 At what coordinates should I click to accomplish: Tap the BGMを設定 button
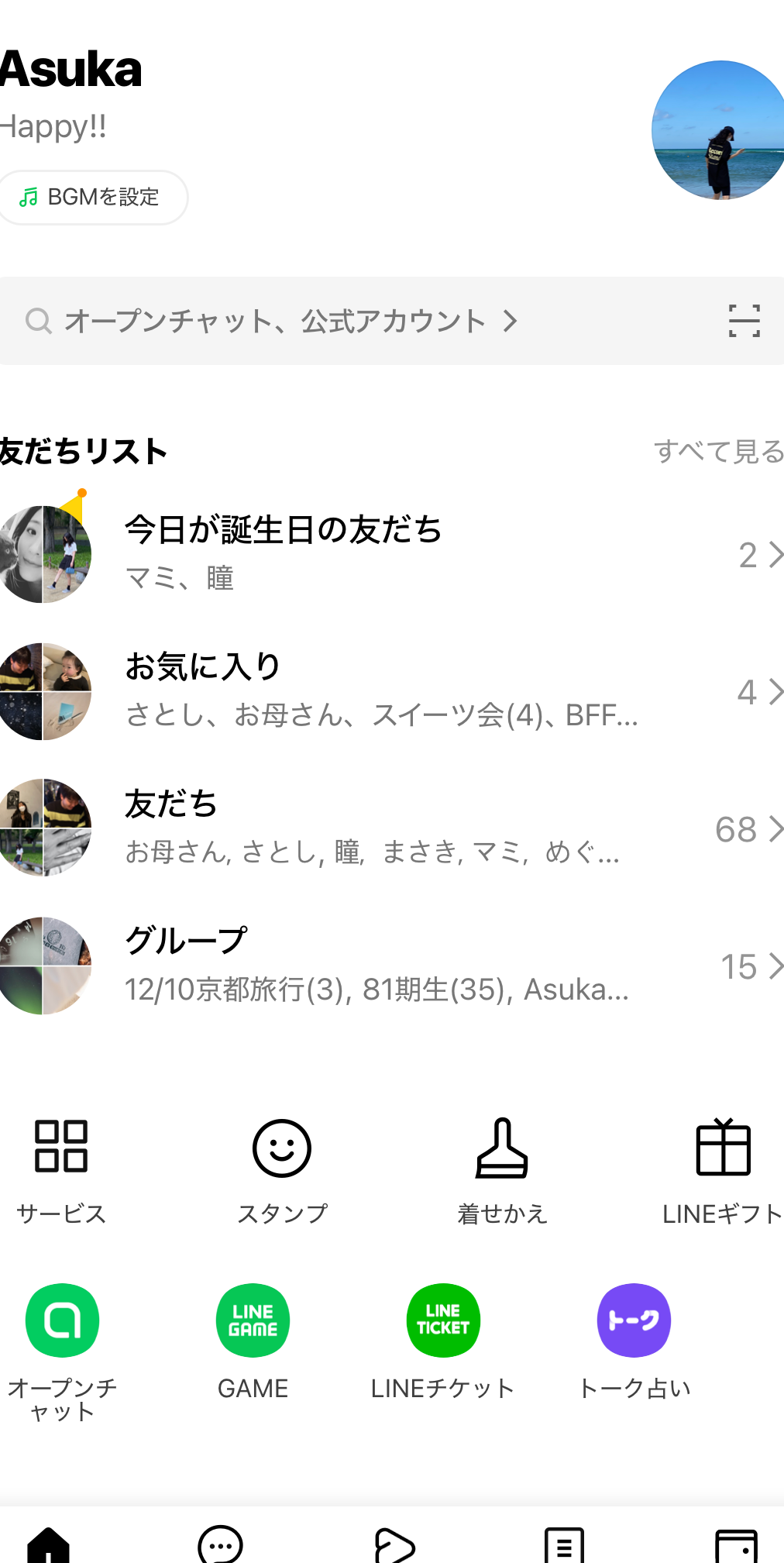coord(93,198)
